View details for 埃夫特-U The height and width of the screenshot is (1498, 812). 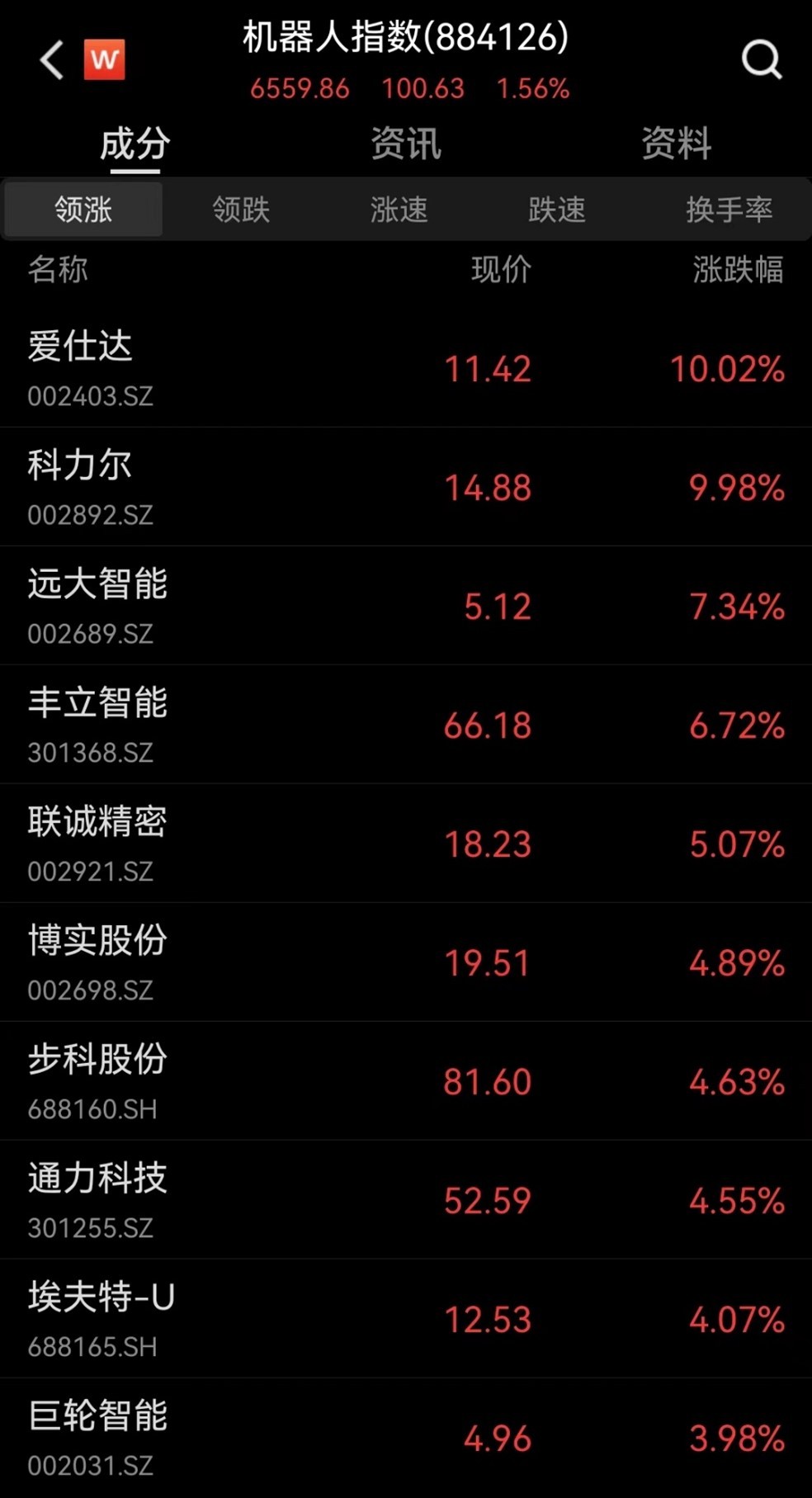click(x=406, y=1319)
